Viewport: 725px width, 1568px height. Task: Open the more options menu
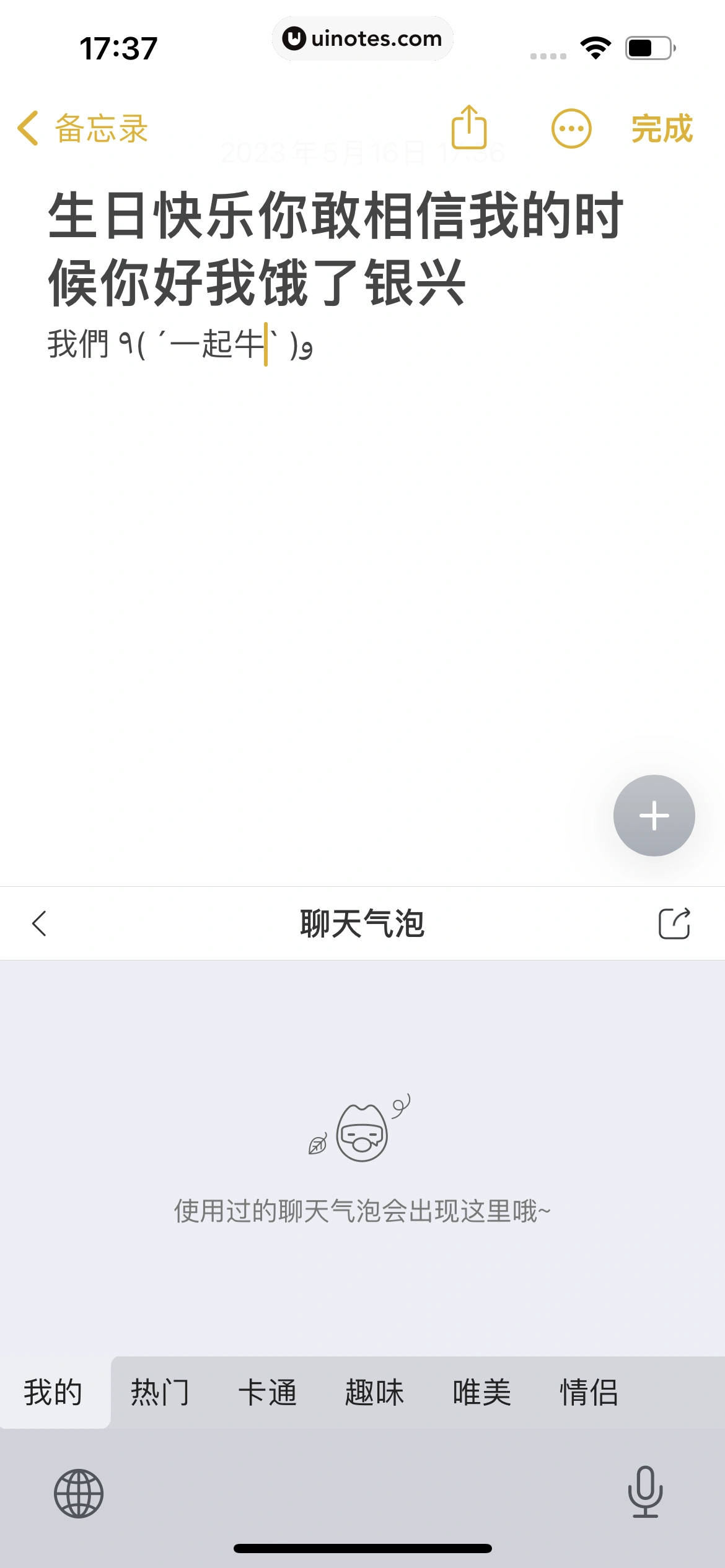[x=571, y=129]
